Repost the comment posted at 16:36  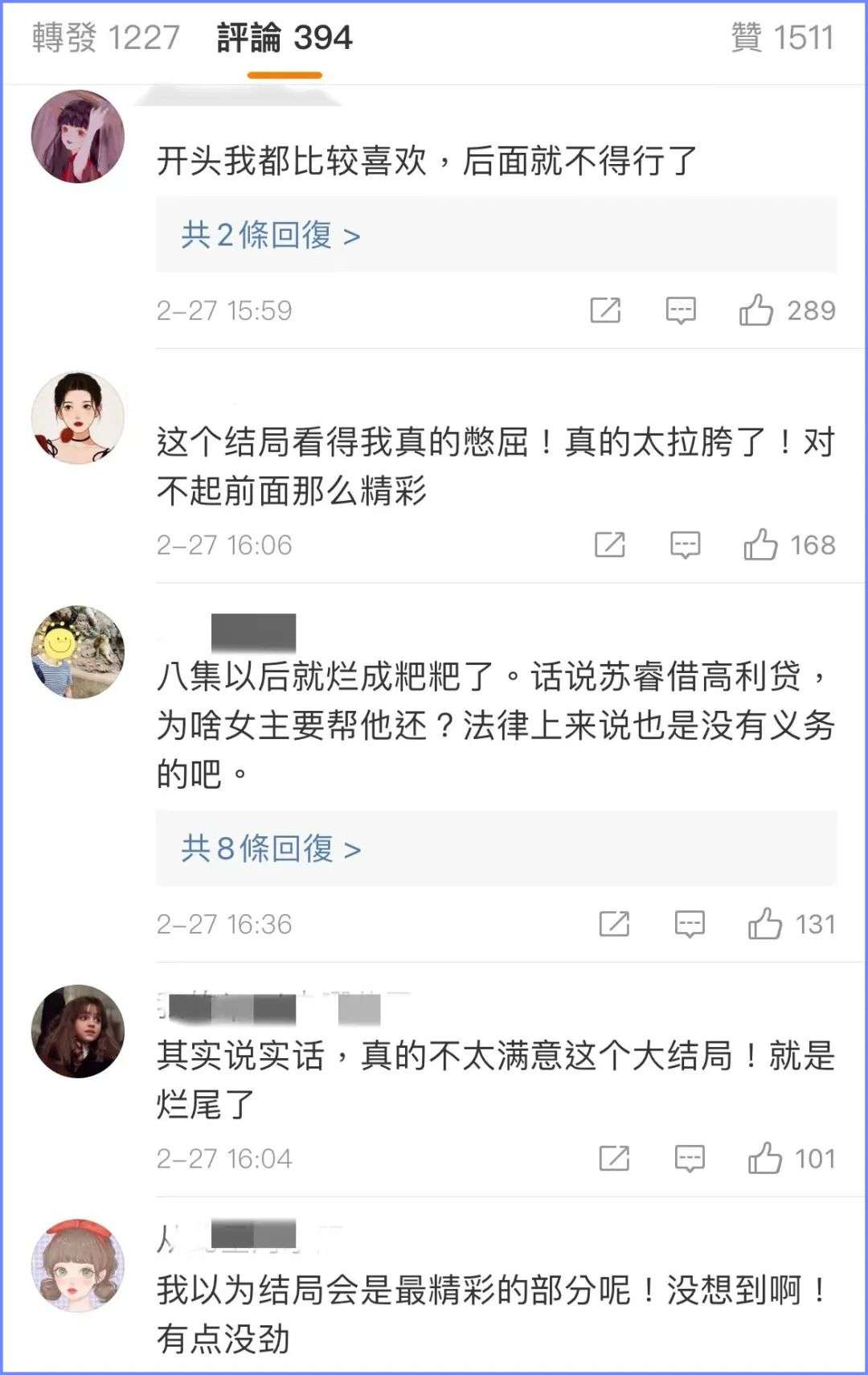614,924
